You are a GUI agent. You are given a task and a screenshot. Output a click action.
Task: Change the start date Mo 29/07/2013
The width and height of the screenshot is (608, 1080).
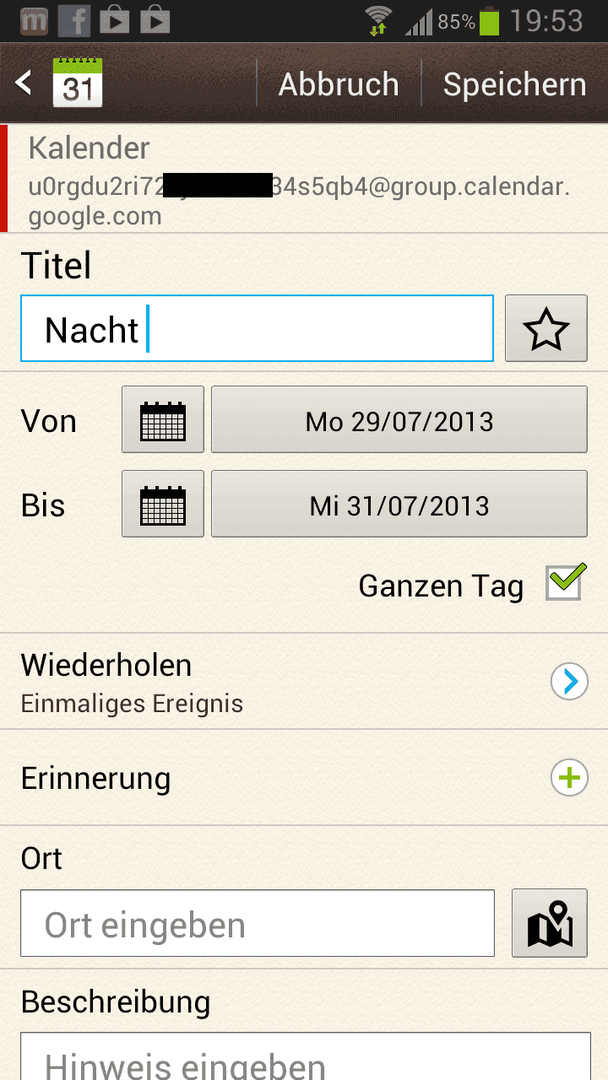point(399,420)
